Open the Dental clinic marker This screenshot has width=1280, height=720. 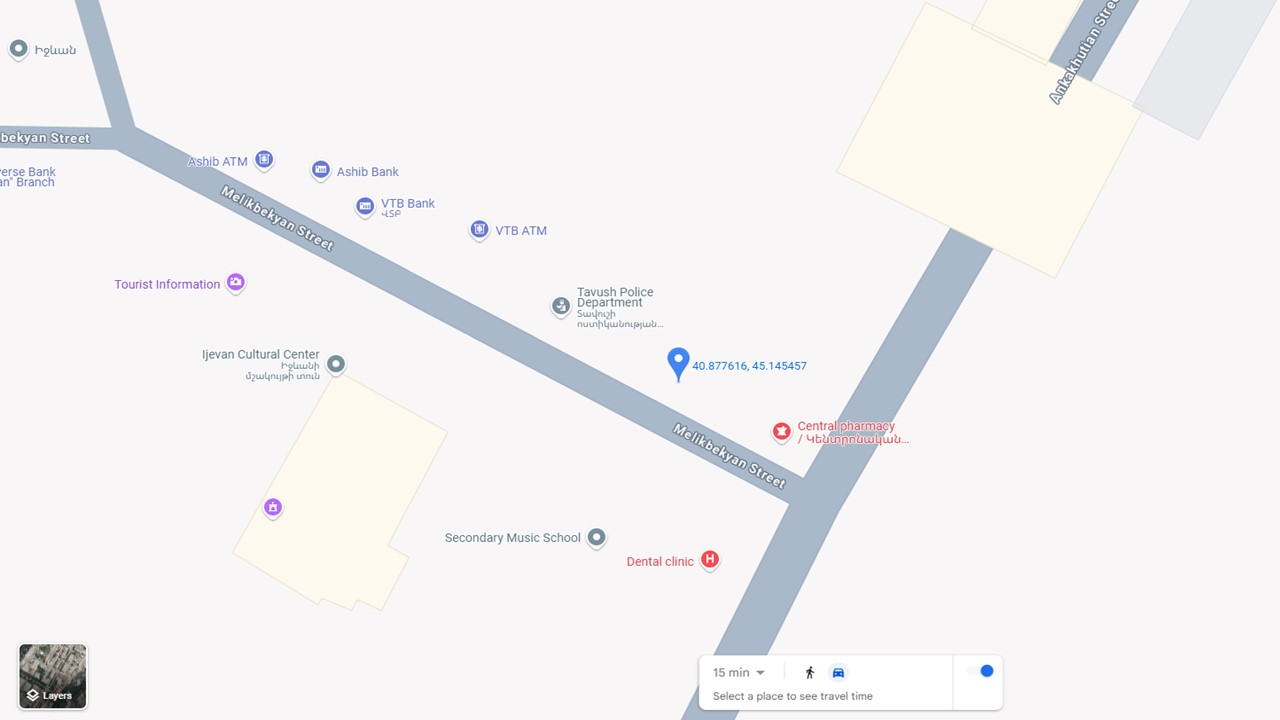[710, 560]
